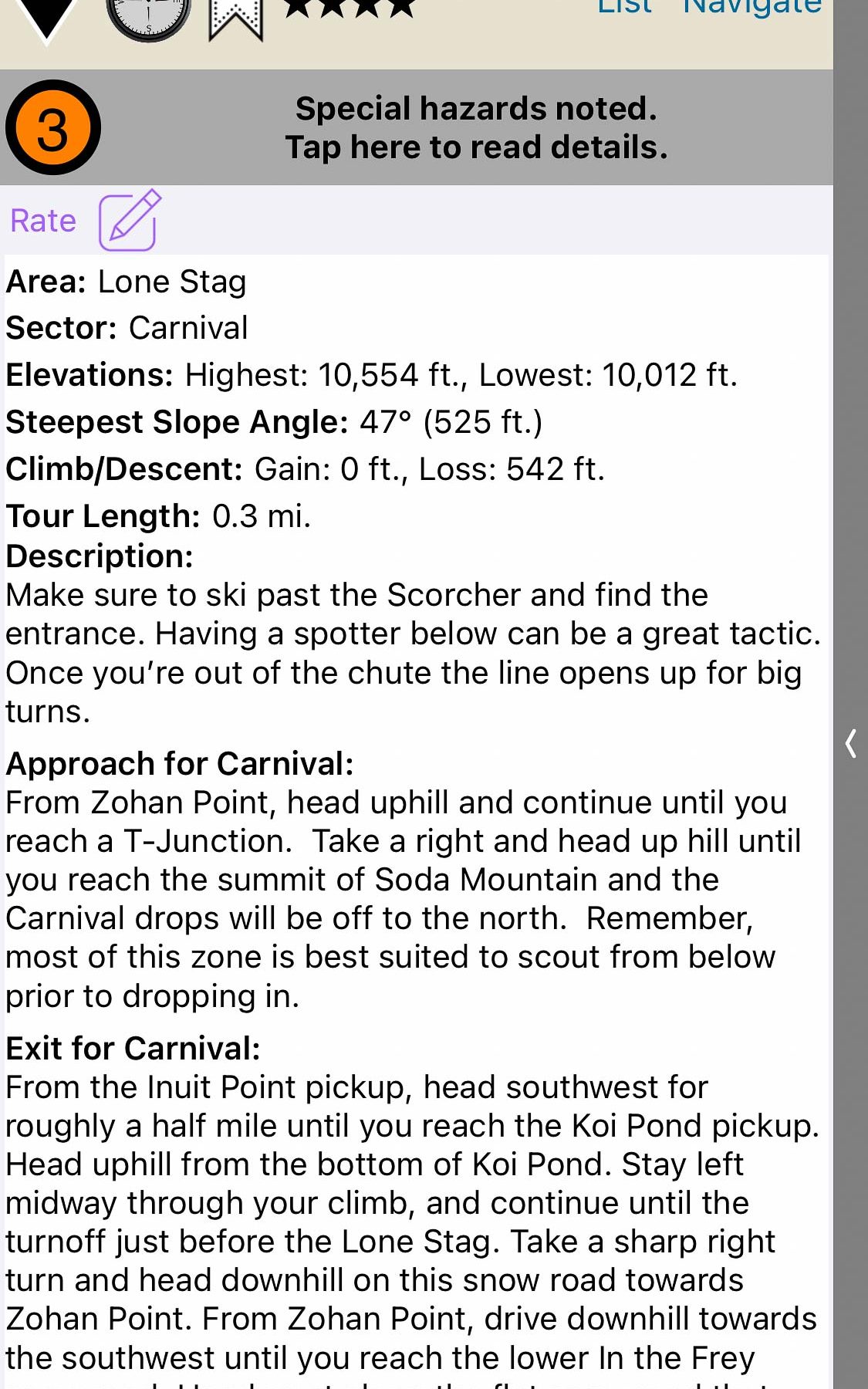
Task: Bookmark this route
Action: [236, 19]
